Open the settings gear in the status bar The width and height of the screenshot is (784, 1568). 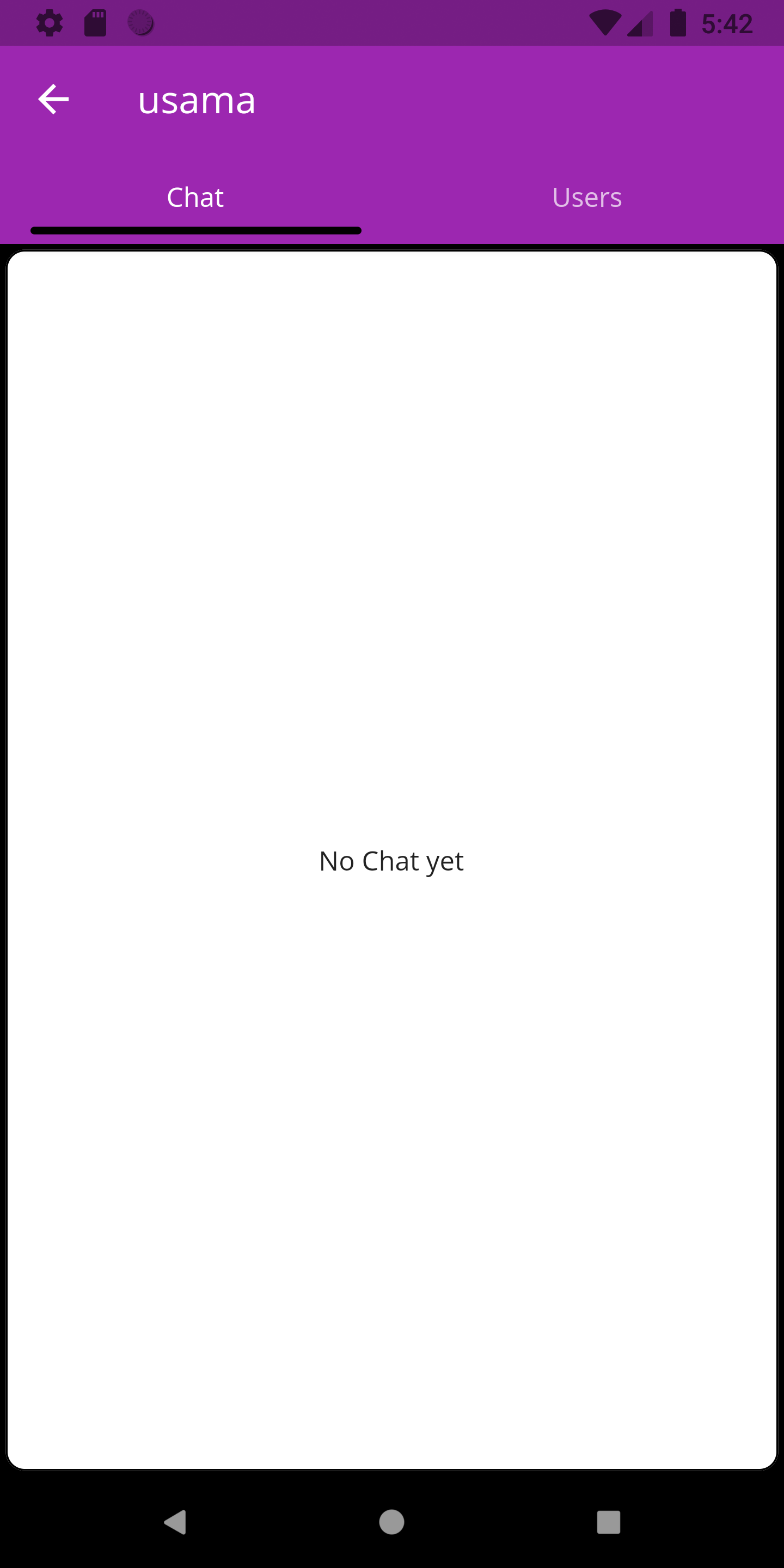coord(50,22)
